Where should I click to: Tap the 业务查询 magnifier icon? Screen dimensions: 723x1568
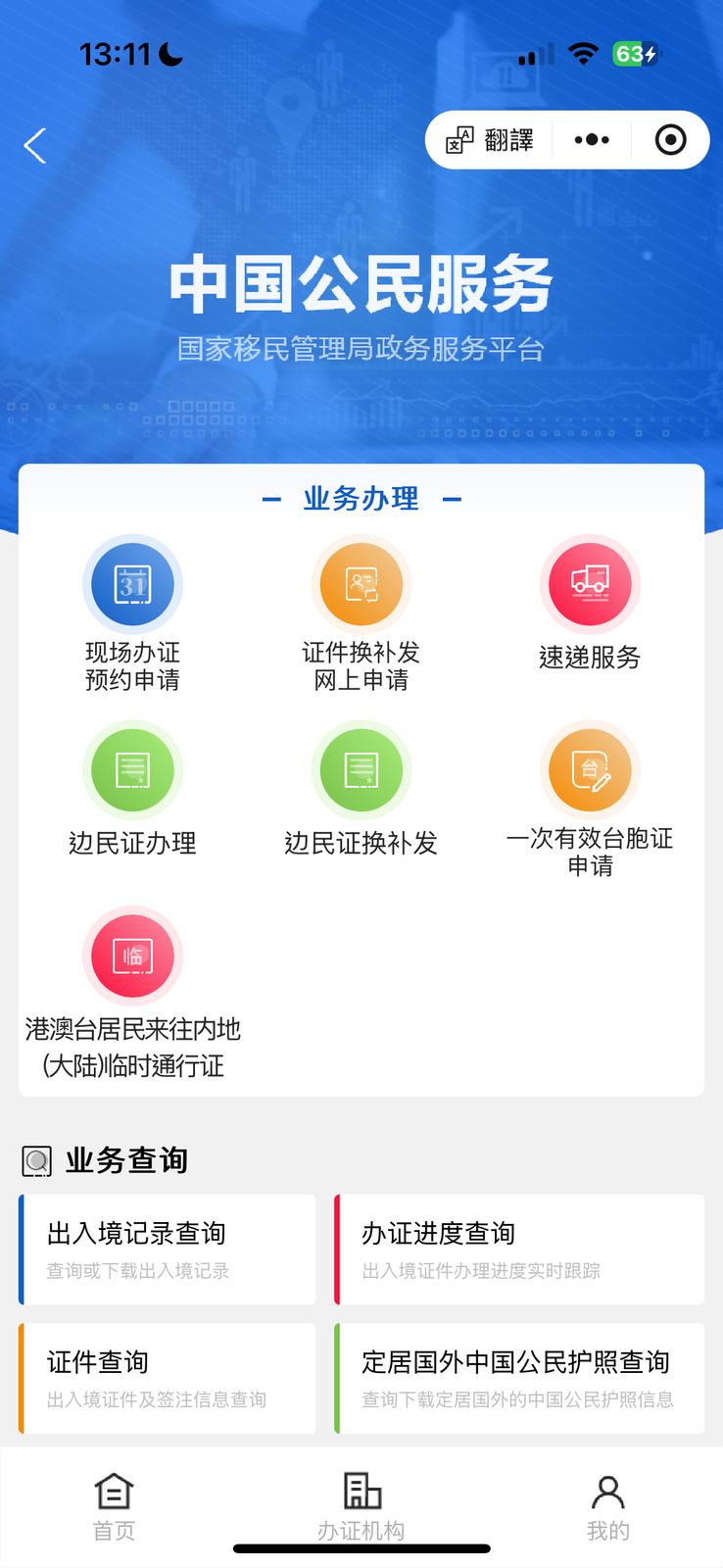pyautogui.click(x=37, y=1159)
